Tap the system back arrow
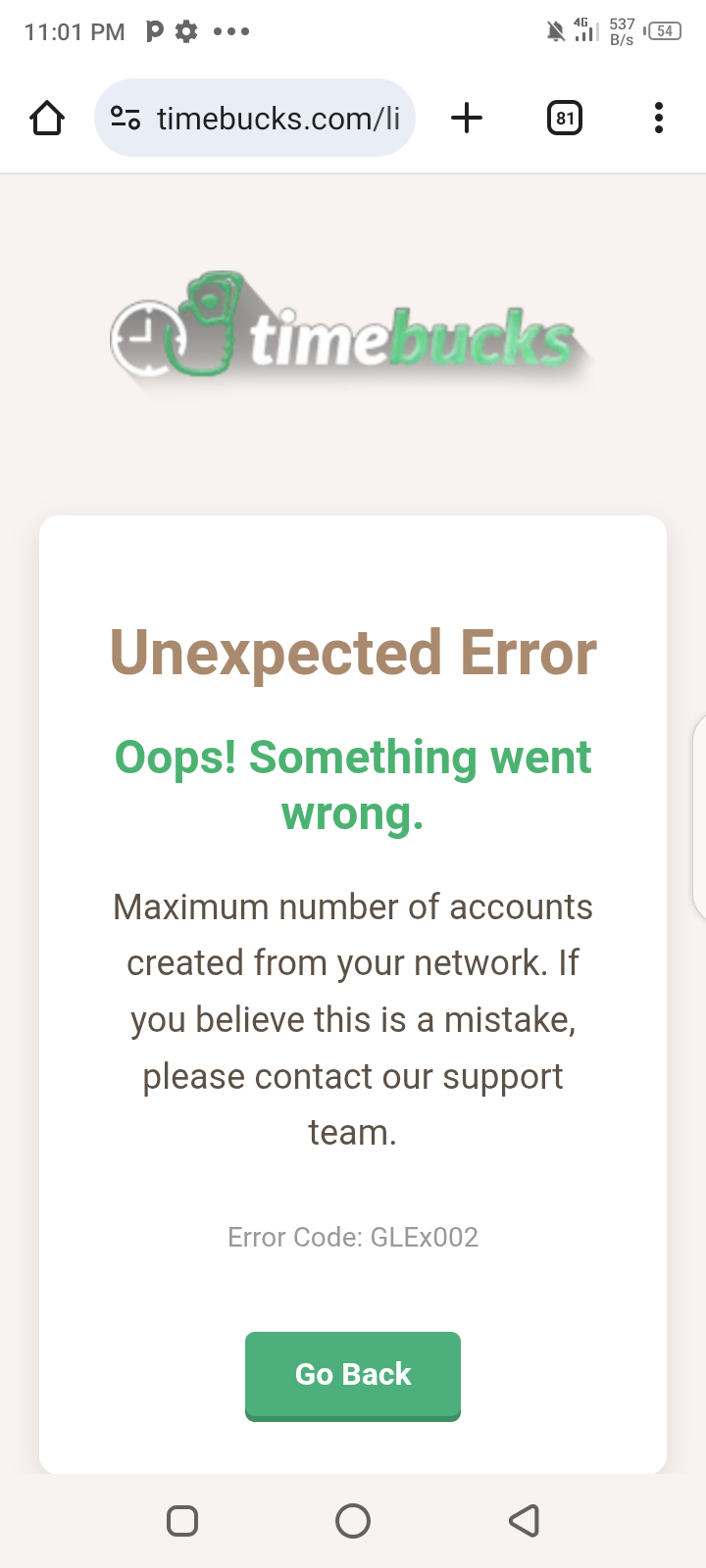The width and height of the screenshot is (706, 1568). pos(525,1521)
